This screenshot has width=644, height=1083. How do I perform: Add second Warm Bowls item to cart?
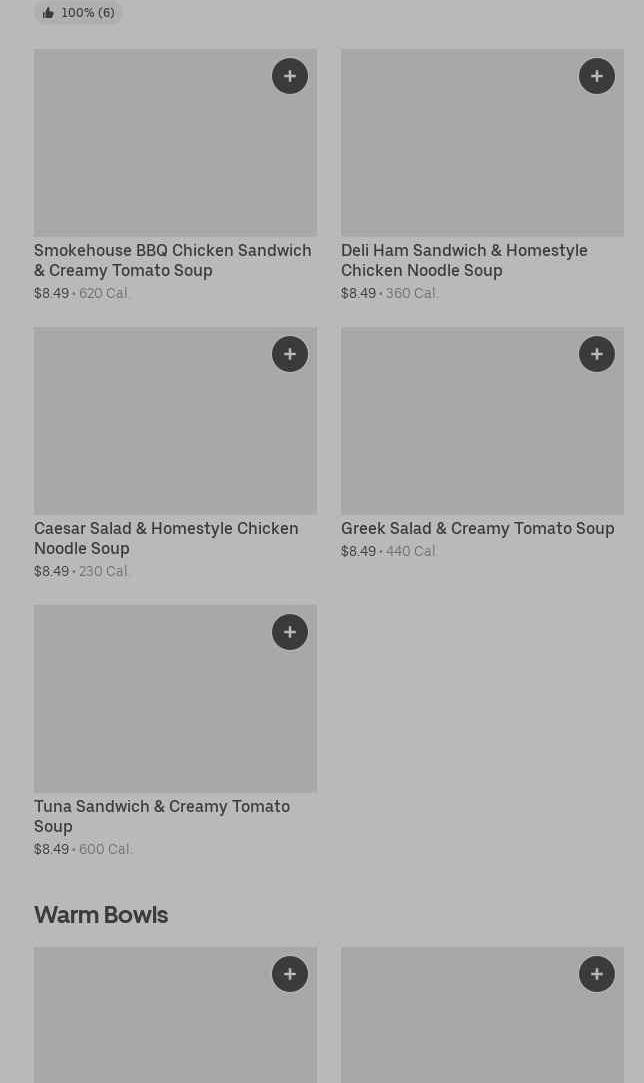click(x=597, y=974)
